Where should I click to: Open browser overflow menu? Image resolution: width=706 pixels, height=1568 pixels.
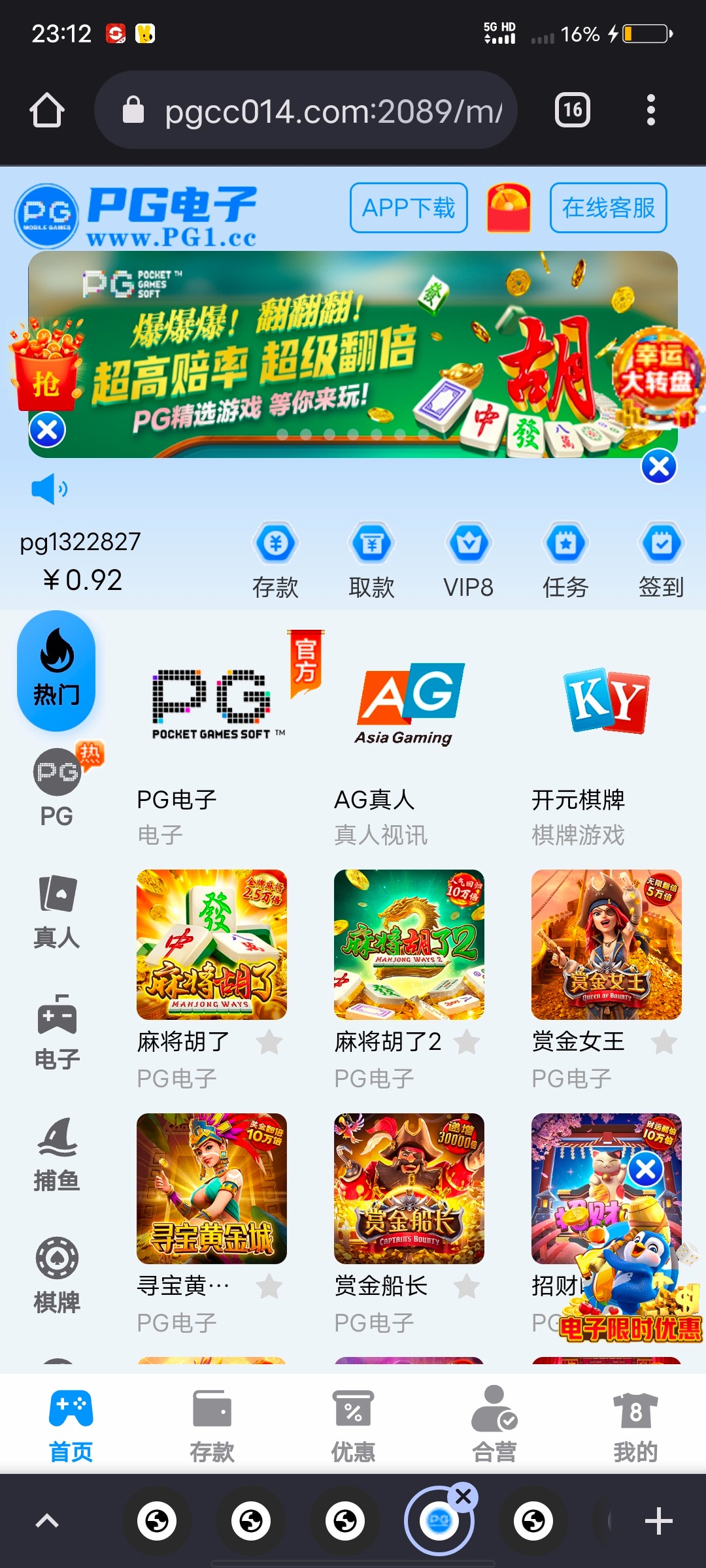[x=650, y=110]
